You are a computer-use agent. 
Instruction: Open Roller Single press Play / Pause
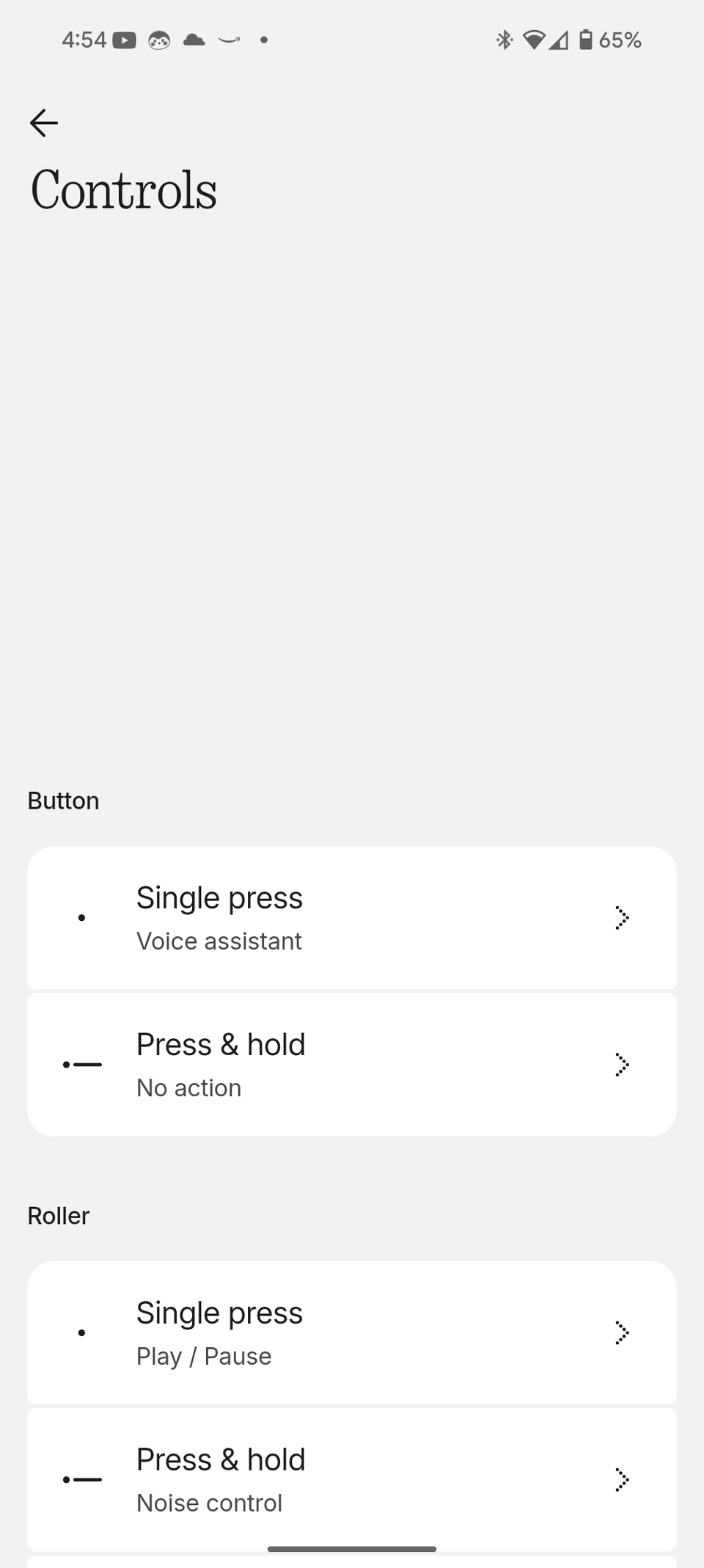(x=352, y=1332)
